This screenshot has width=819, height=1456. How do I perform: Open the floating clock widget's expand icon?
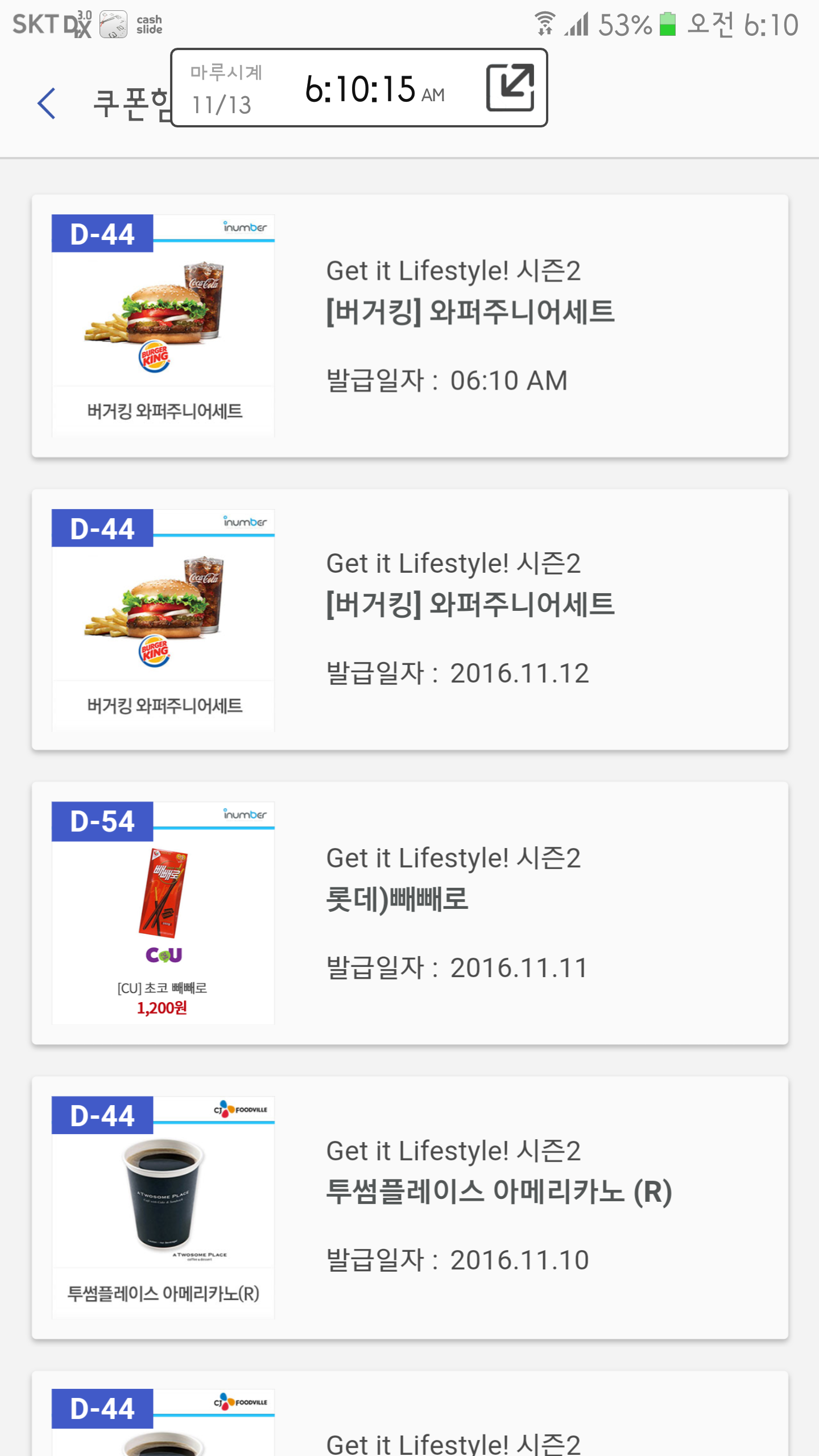pos(510,88)
